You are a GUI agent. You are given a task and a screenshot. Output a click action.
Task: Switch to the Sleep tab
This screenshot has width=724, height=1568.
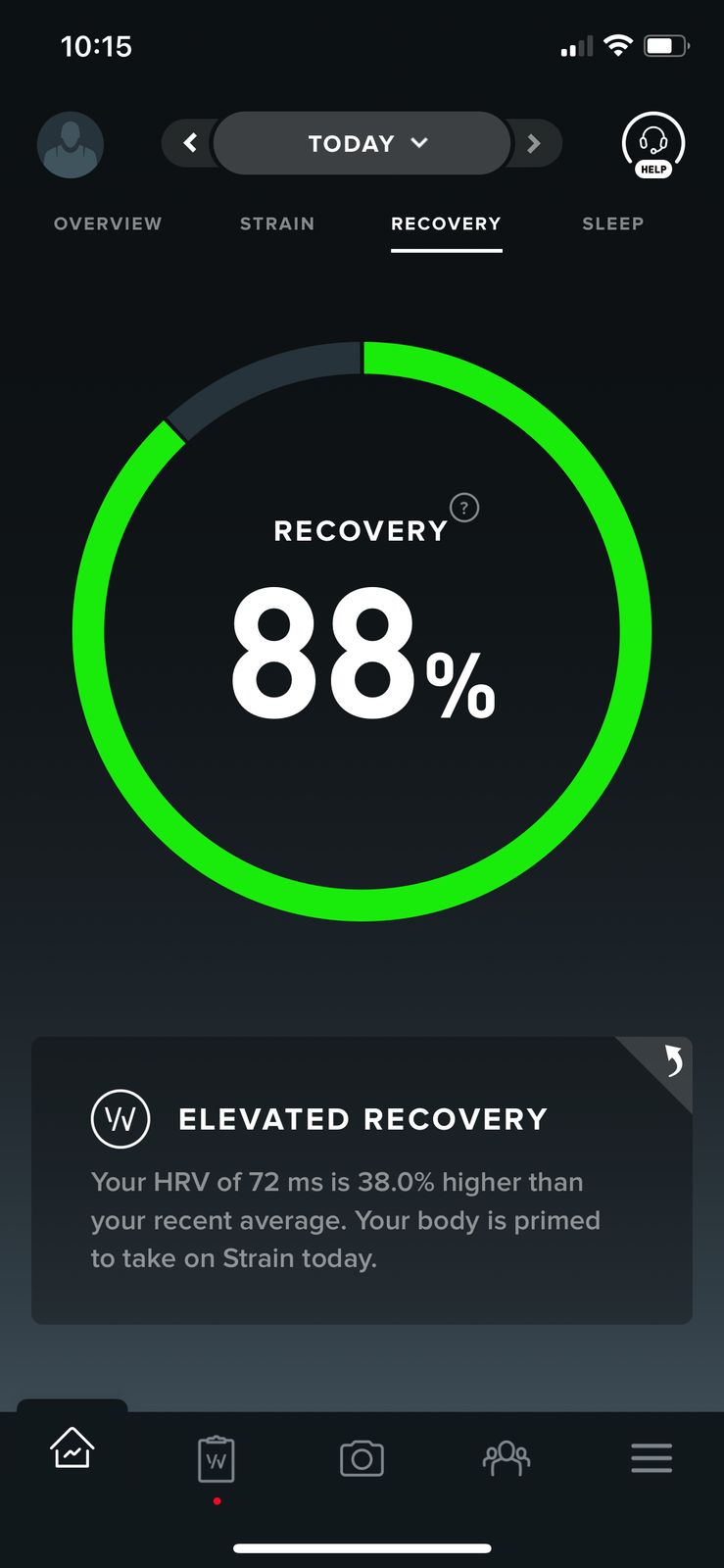coord(612,223)
